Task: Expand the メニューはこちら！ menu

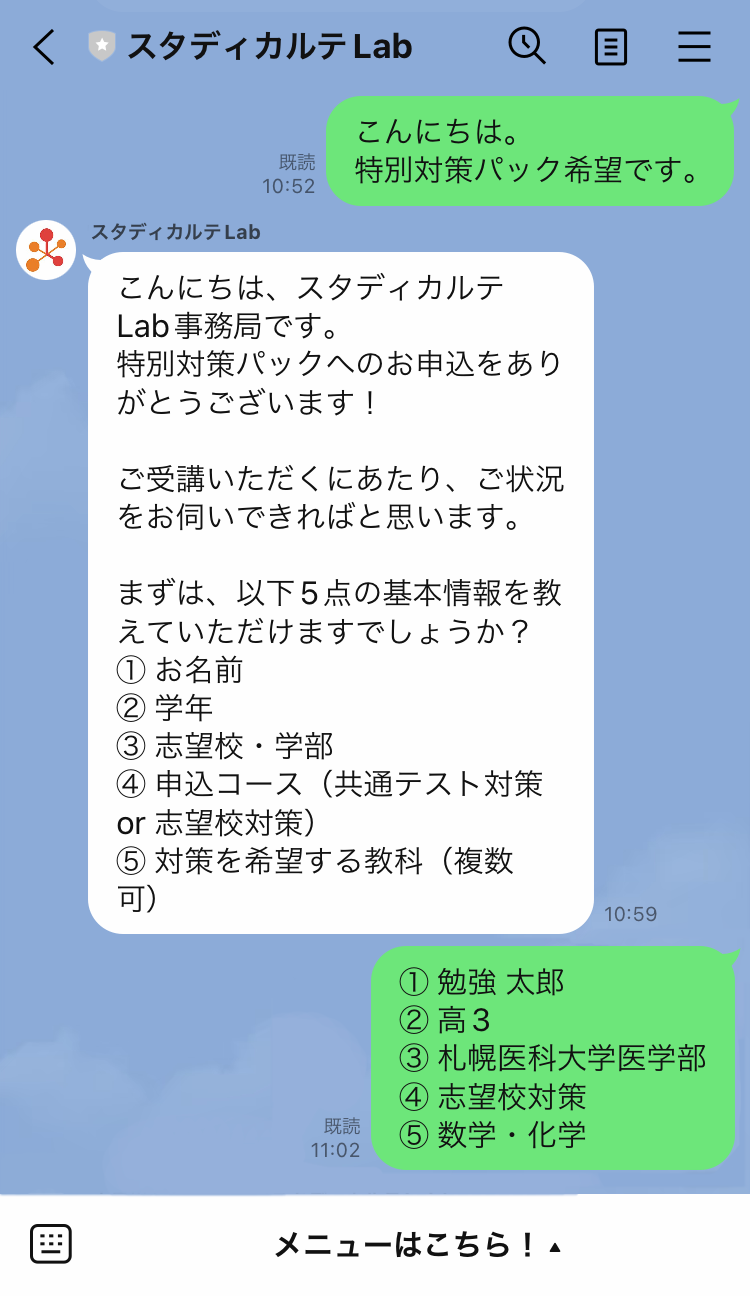Action: pos(418,1245)
